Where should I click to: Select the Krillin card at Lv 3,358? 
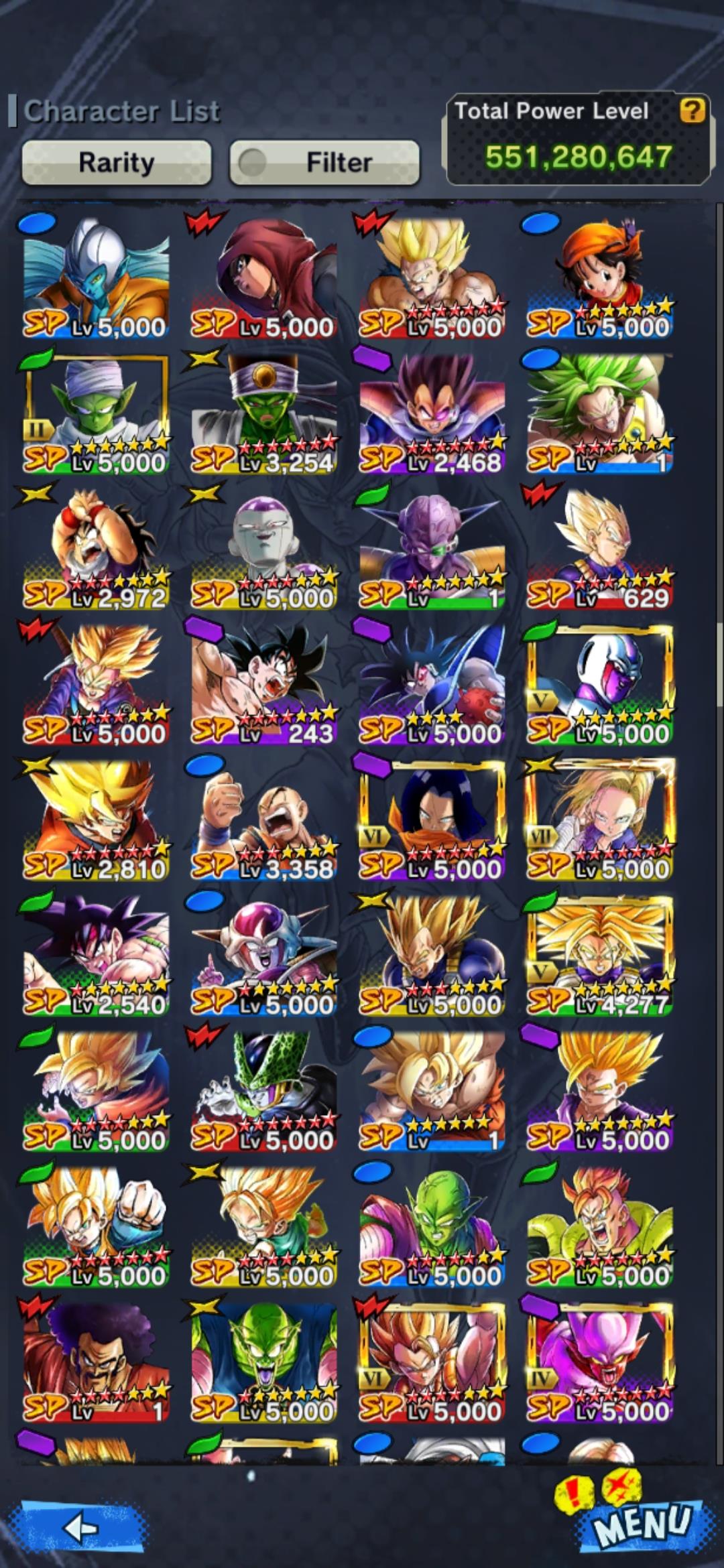click(263, 819)
